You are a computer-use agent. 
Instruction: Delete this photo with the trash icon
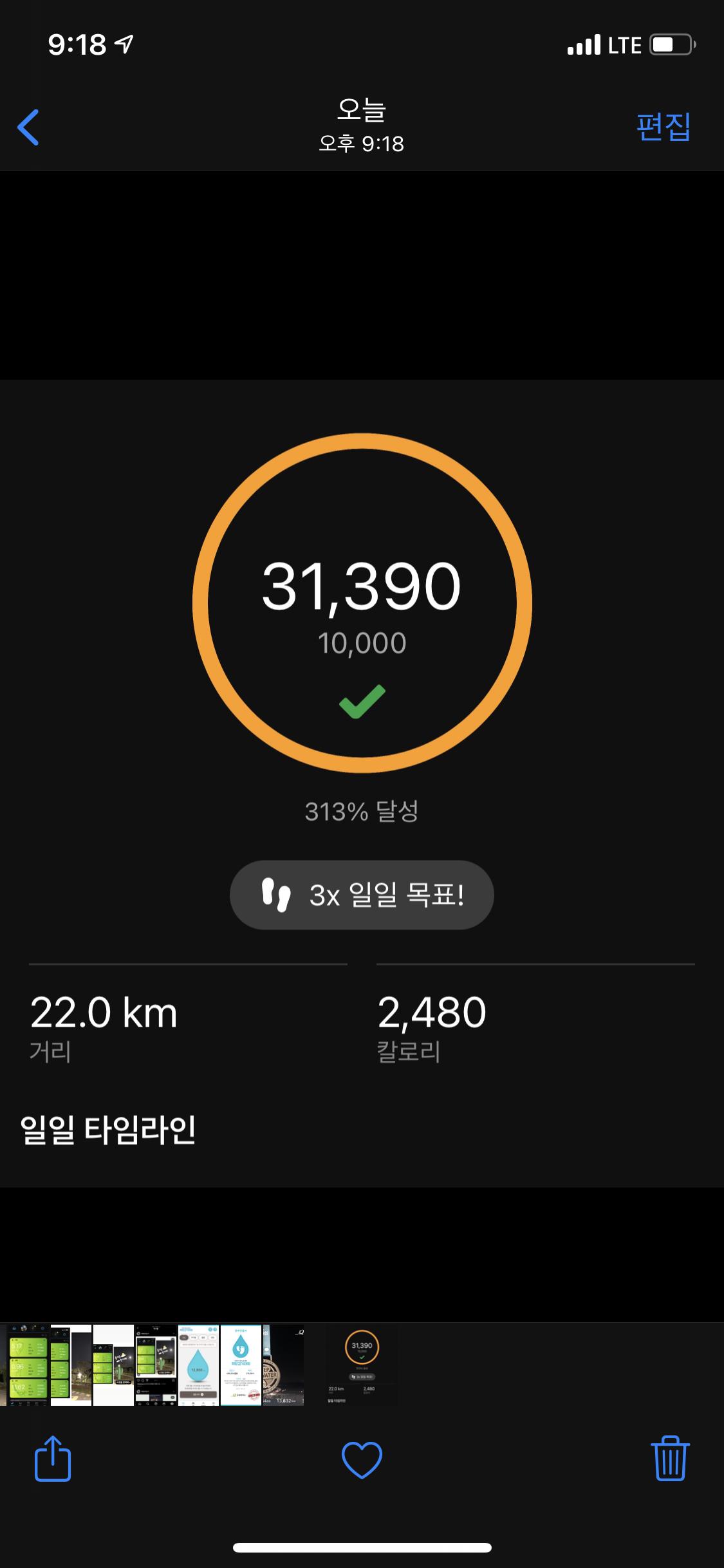(x=670, y=1459)
